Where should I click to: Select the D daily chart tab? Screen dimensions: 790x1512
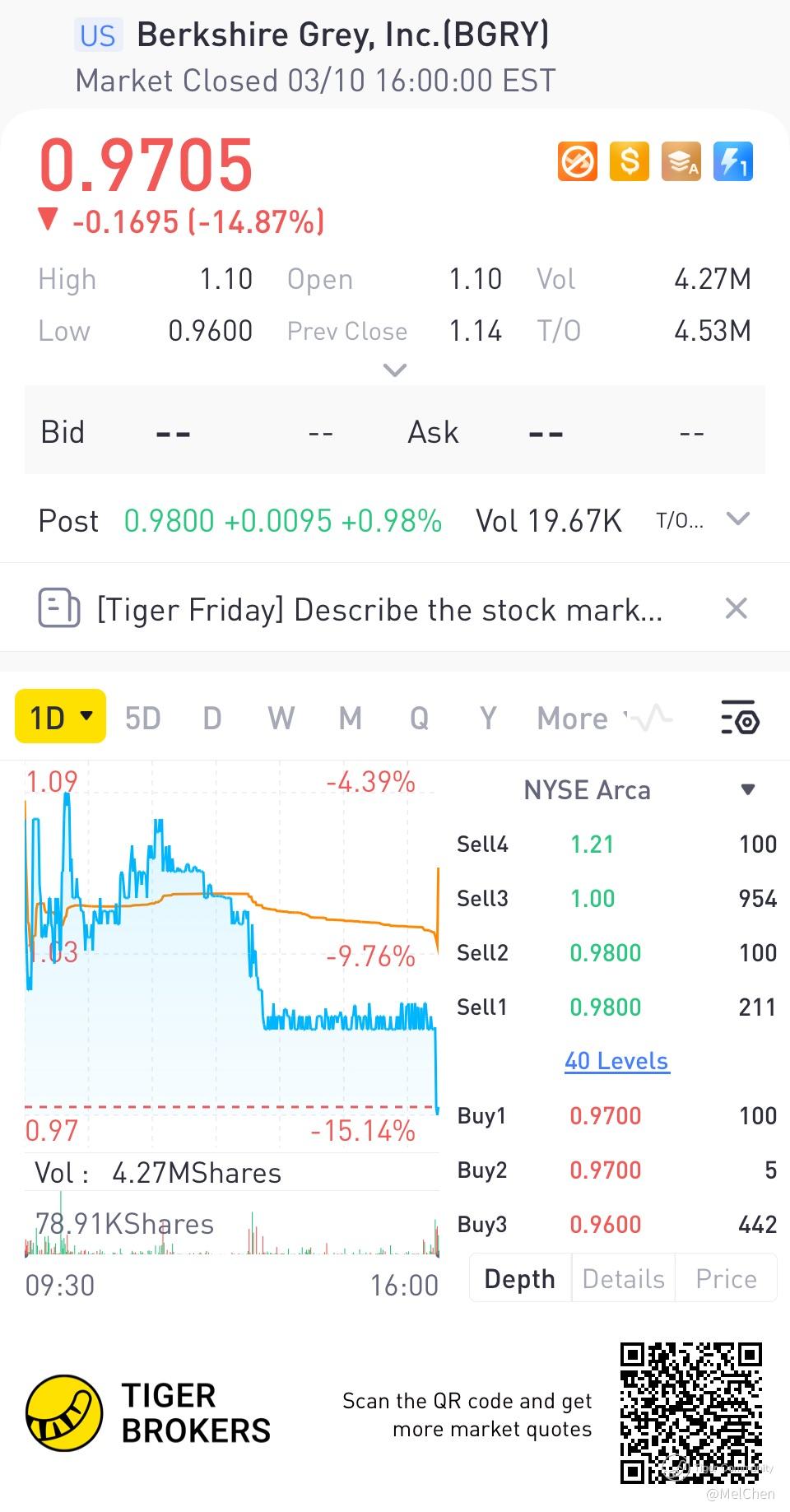[x=212, y=719]
